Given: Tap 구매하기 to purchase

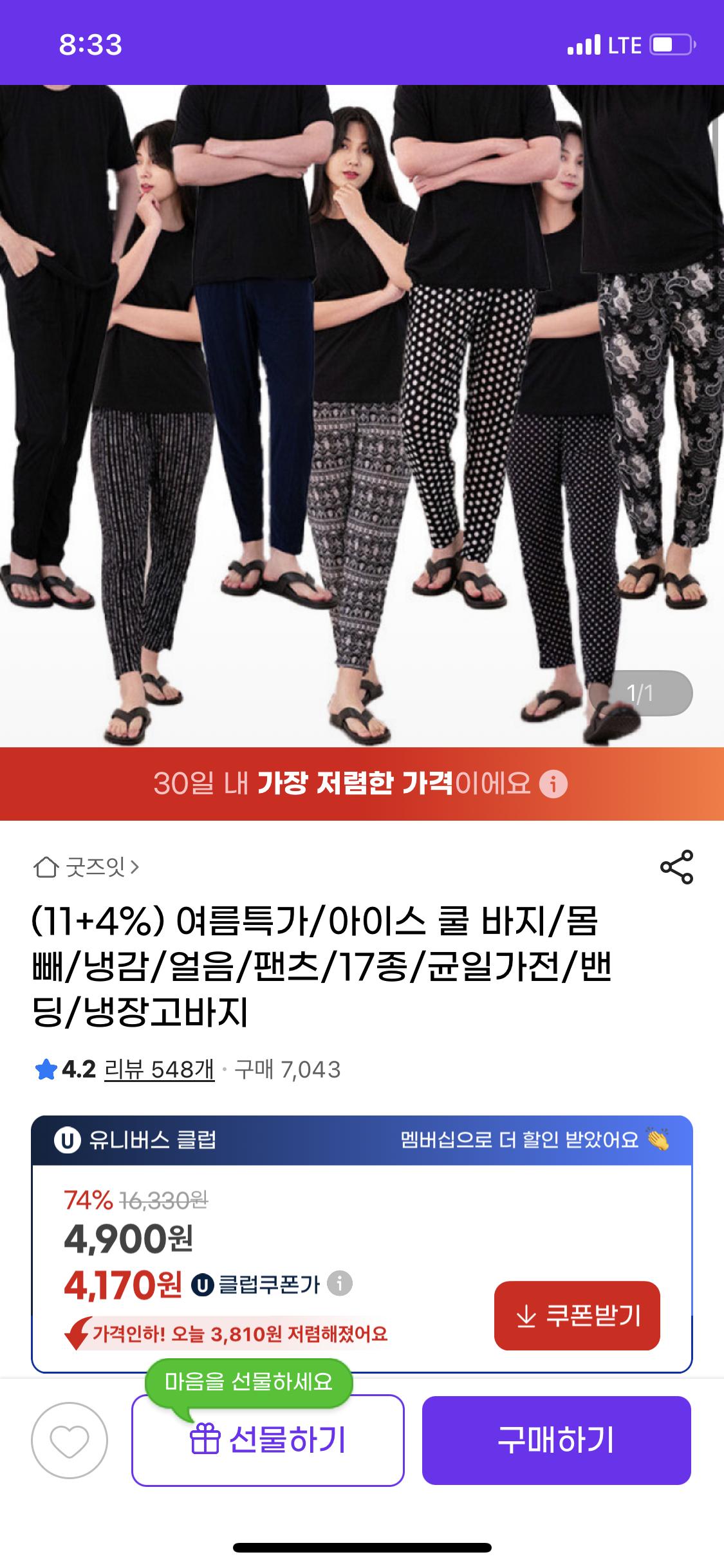Looking at the screenshot, I should tap(556, 1440).
